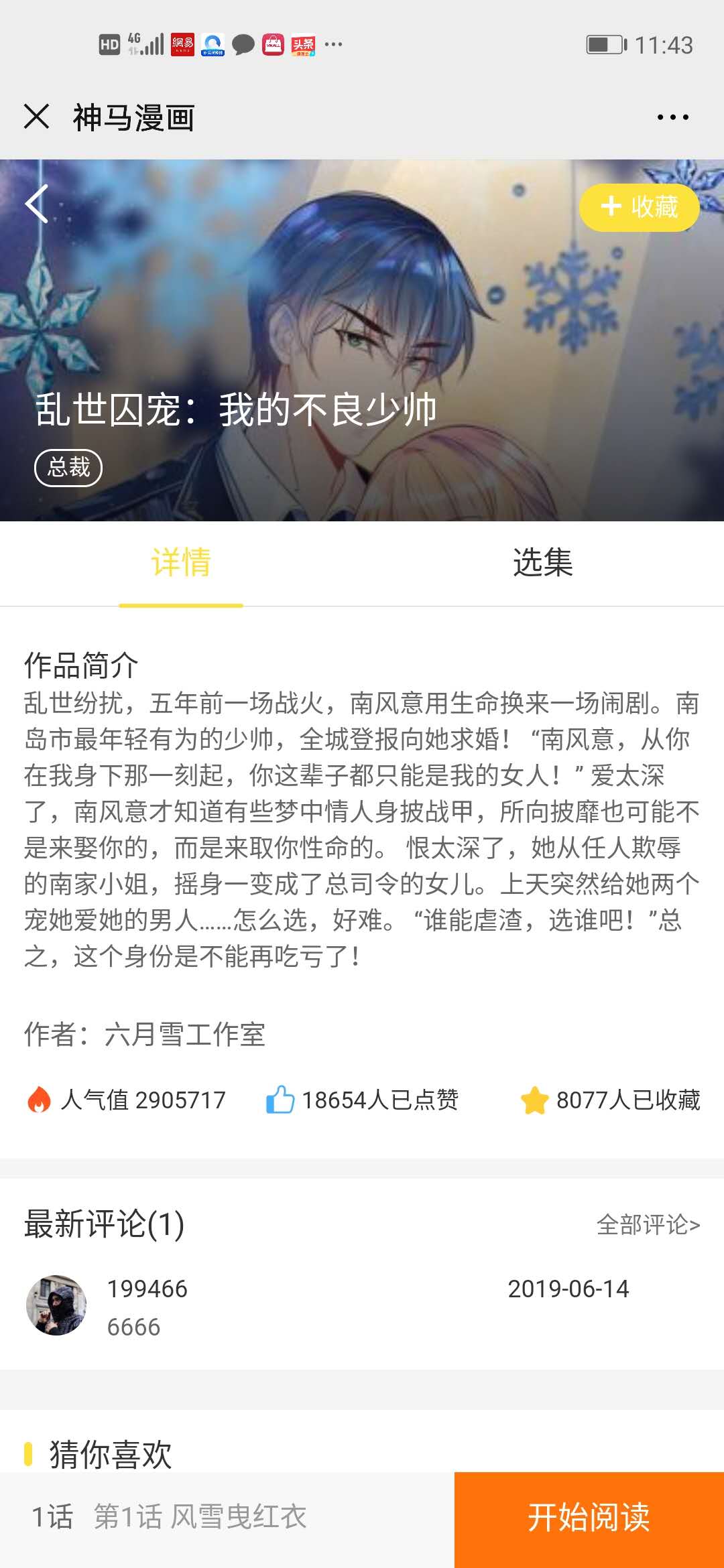The height and width of the screenshot is (1568, 724).
Task: Open the three-dot overflow menu
Action: (x=672, y=117)
